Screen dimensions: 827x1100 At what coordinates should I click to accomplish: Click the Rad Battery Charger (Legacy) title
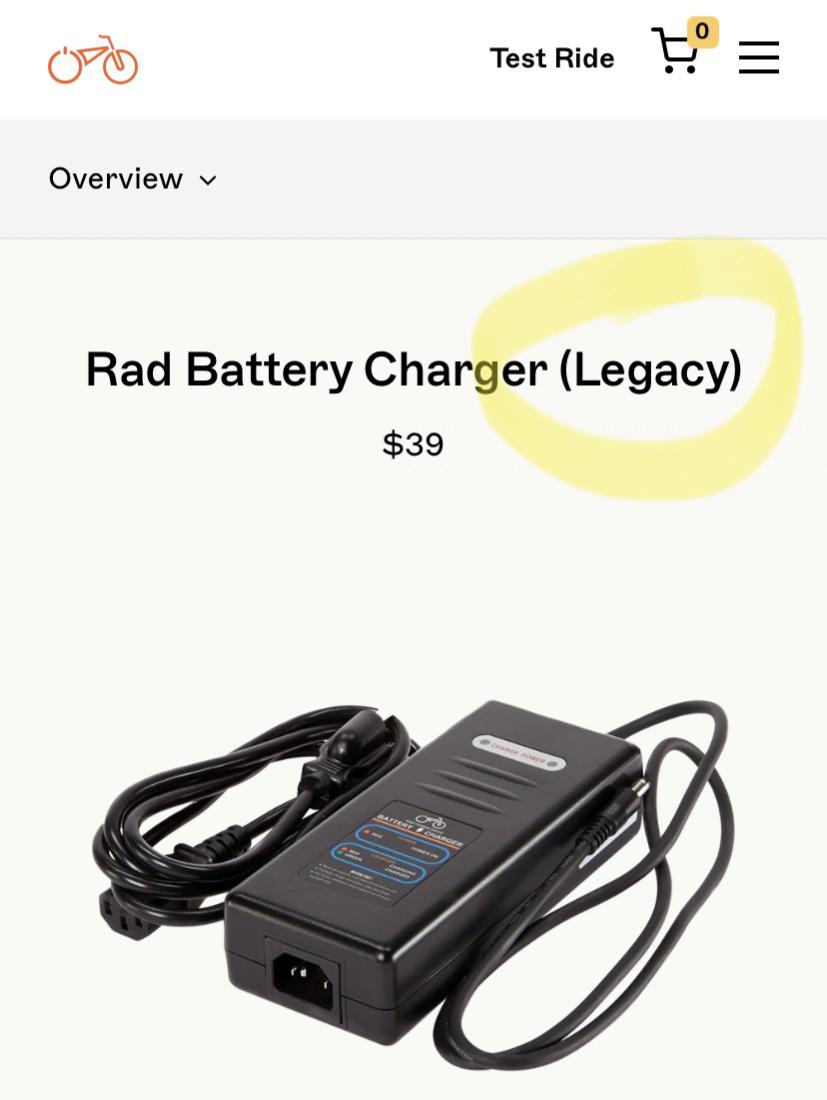[x=413, y=369]
